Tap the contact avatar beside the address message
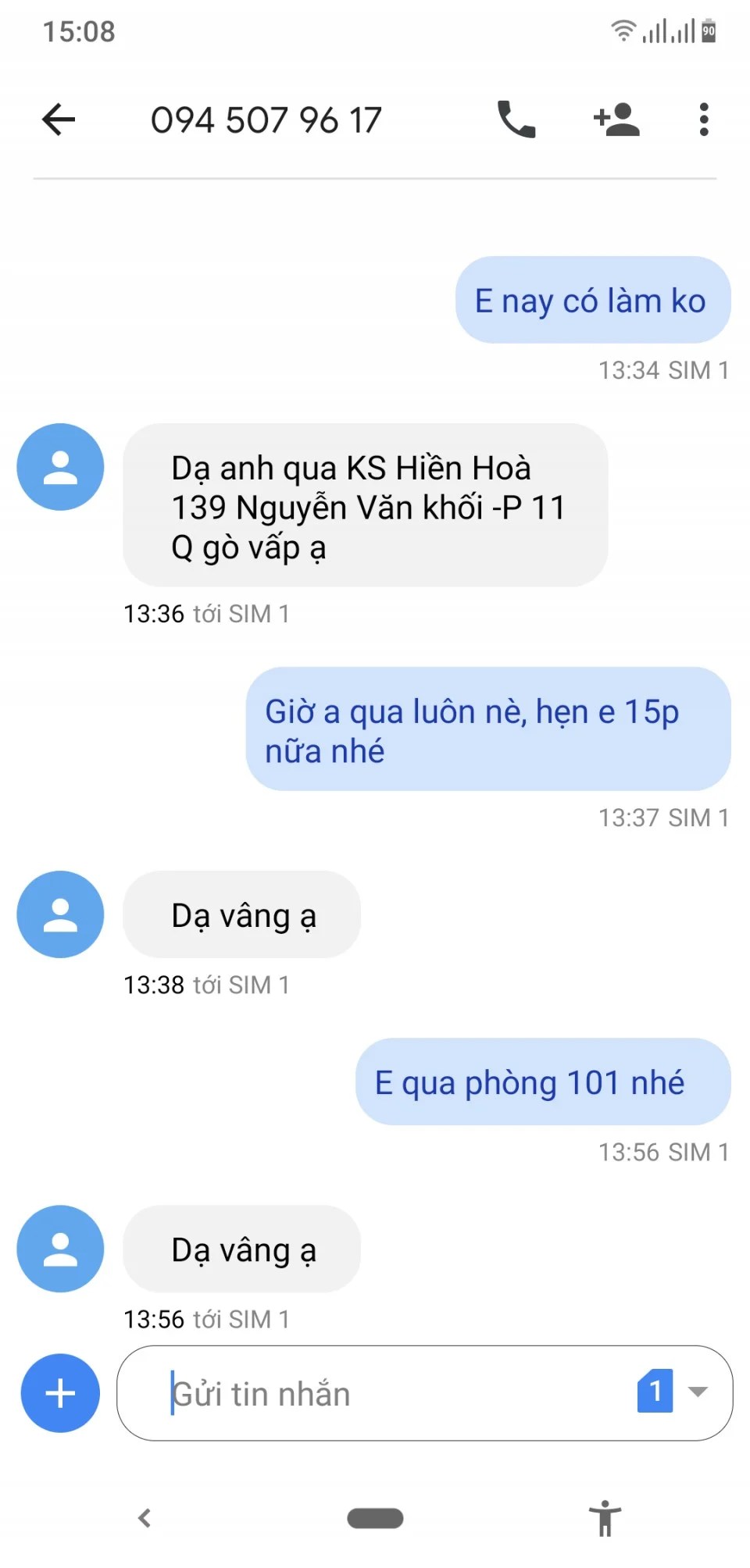The height and width of the screenshot is (1568, 750). click(x=60, y=467)
